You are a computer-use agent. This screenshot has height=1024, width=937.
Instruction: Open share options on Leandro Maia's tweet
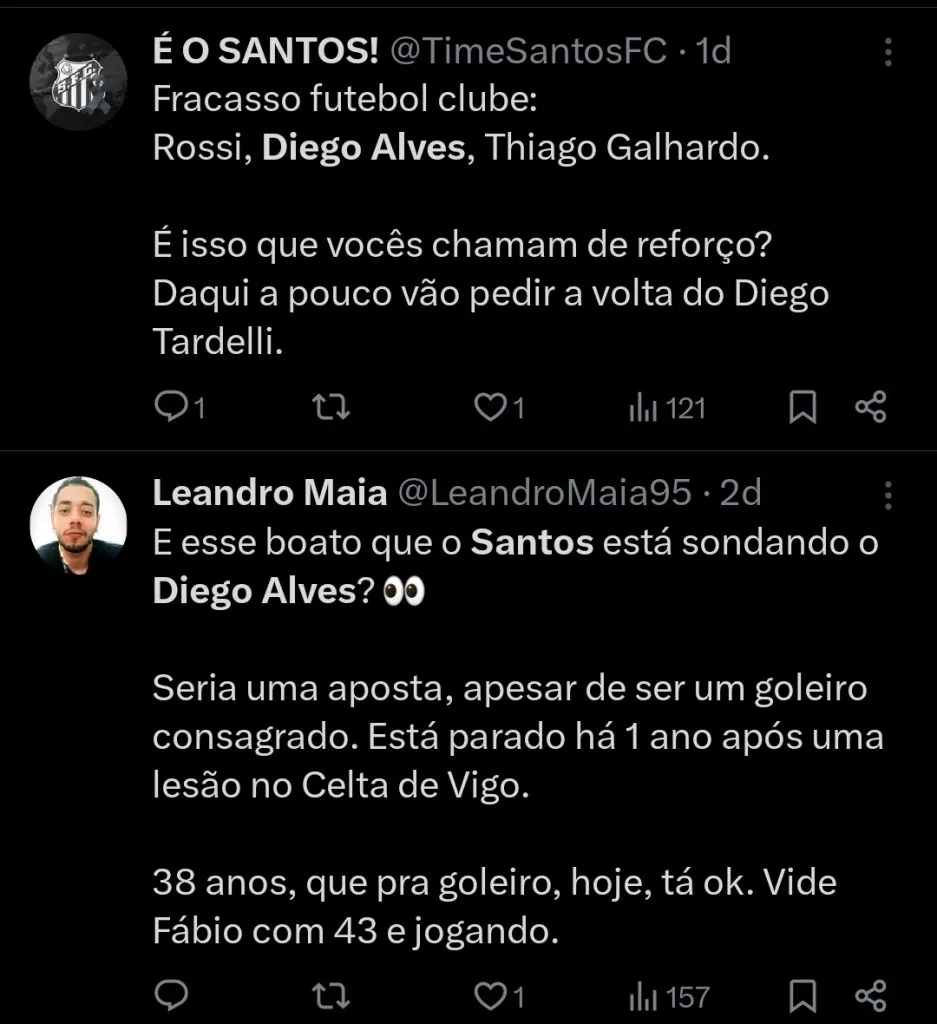click(869, 995)
